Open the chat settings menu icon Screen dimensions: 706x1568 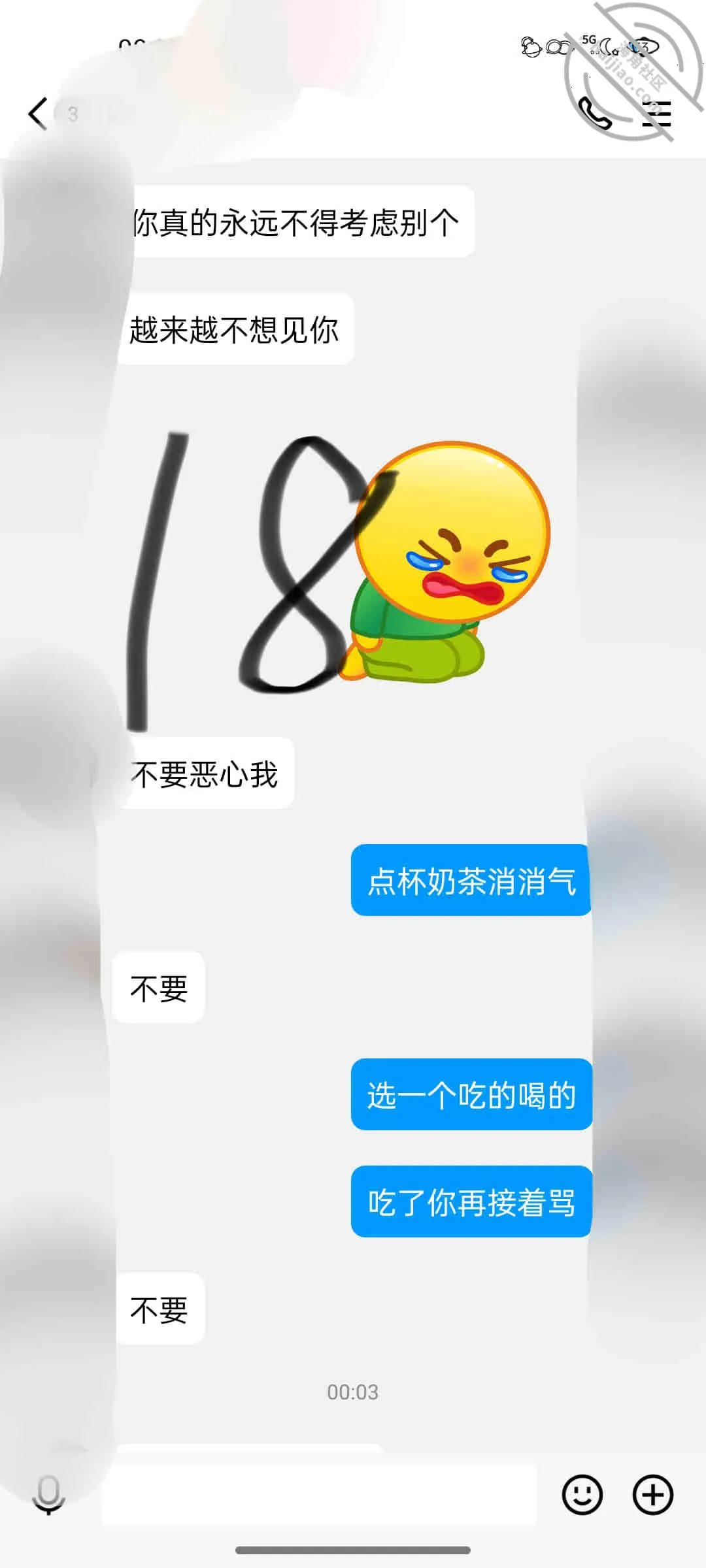[x=656, y=114]
